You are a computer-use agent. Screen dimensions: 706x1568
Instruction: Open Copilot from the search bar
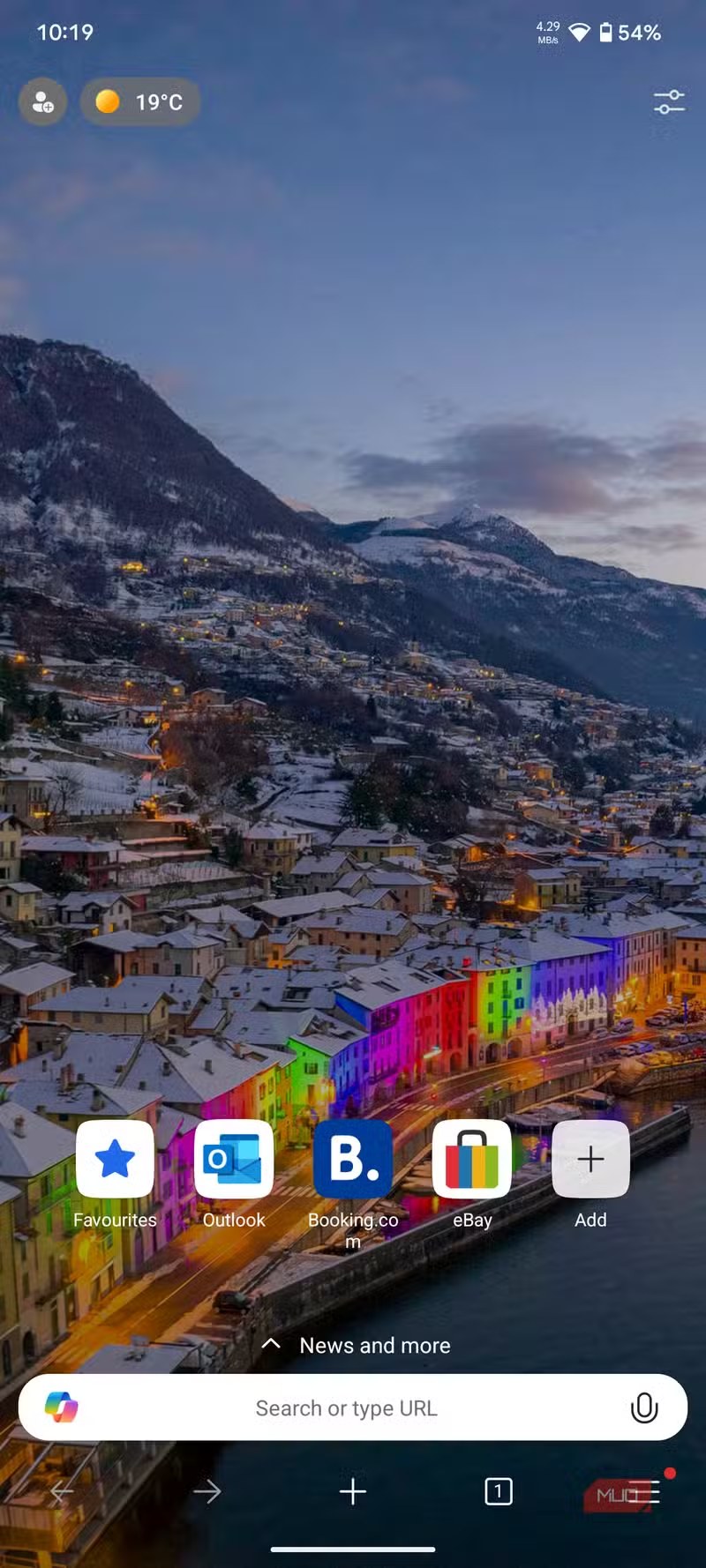62,1407
